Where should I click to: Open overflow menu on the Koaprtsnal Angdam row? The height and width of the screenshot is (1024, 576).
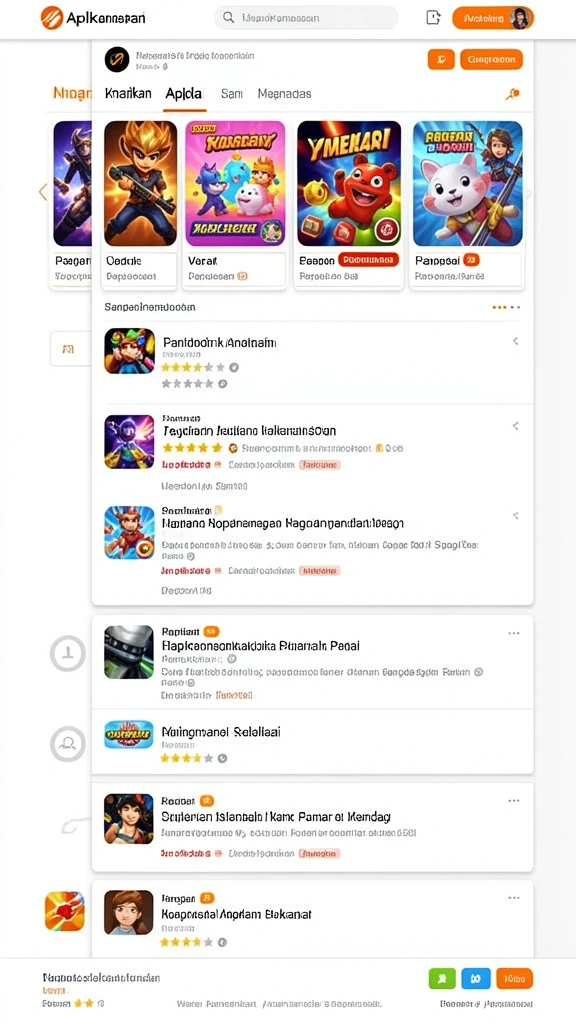pyautogui.click(x=514, y=898)
